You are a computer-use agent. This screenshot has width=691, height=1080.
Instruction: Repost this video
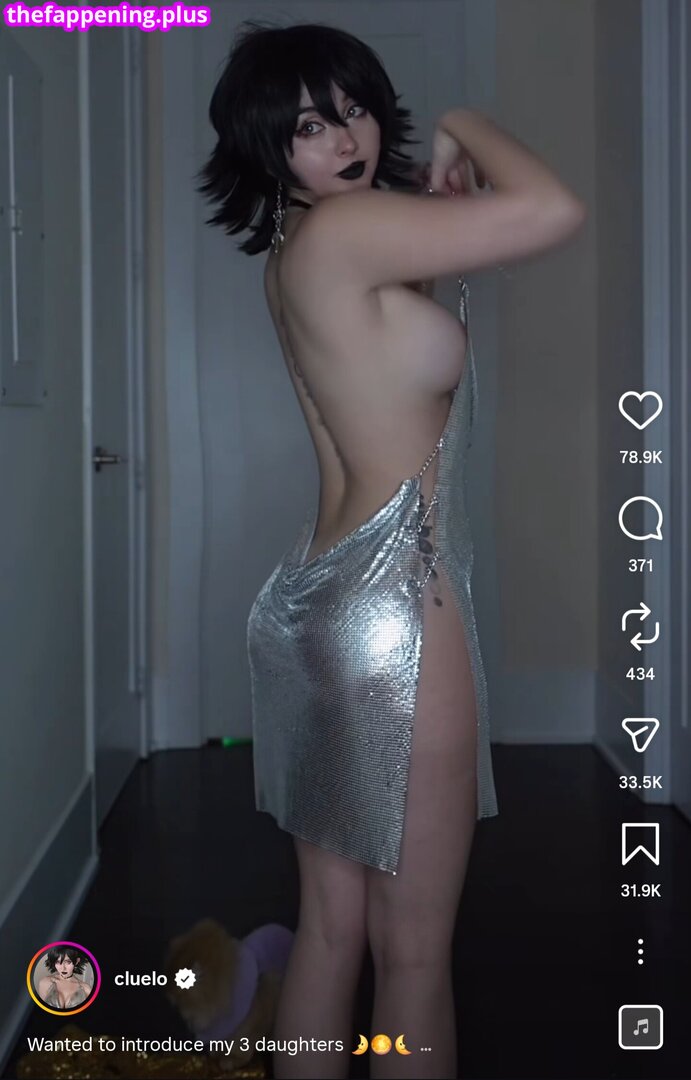pos(640,627)
